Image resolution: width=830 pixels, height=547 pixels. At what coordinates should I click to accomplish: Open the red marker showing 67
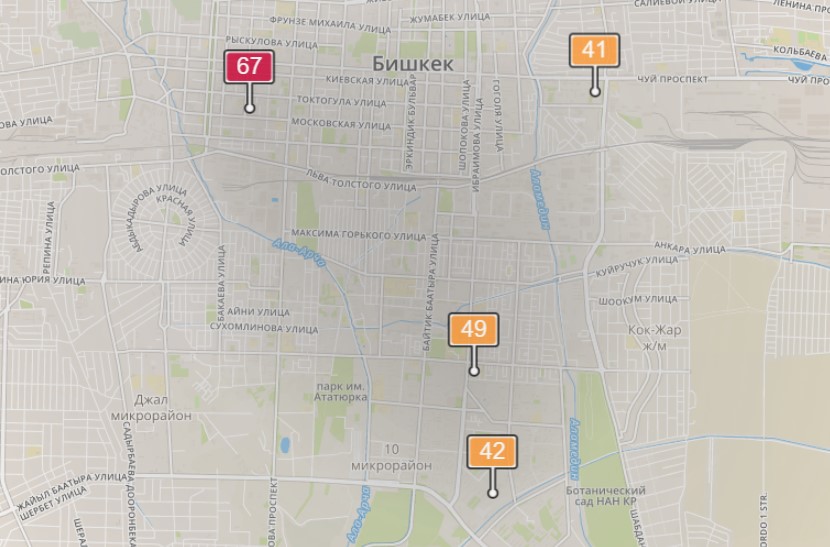pyautogui.click(x=249, y=68)
